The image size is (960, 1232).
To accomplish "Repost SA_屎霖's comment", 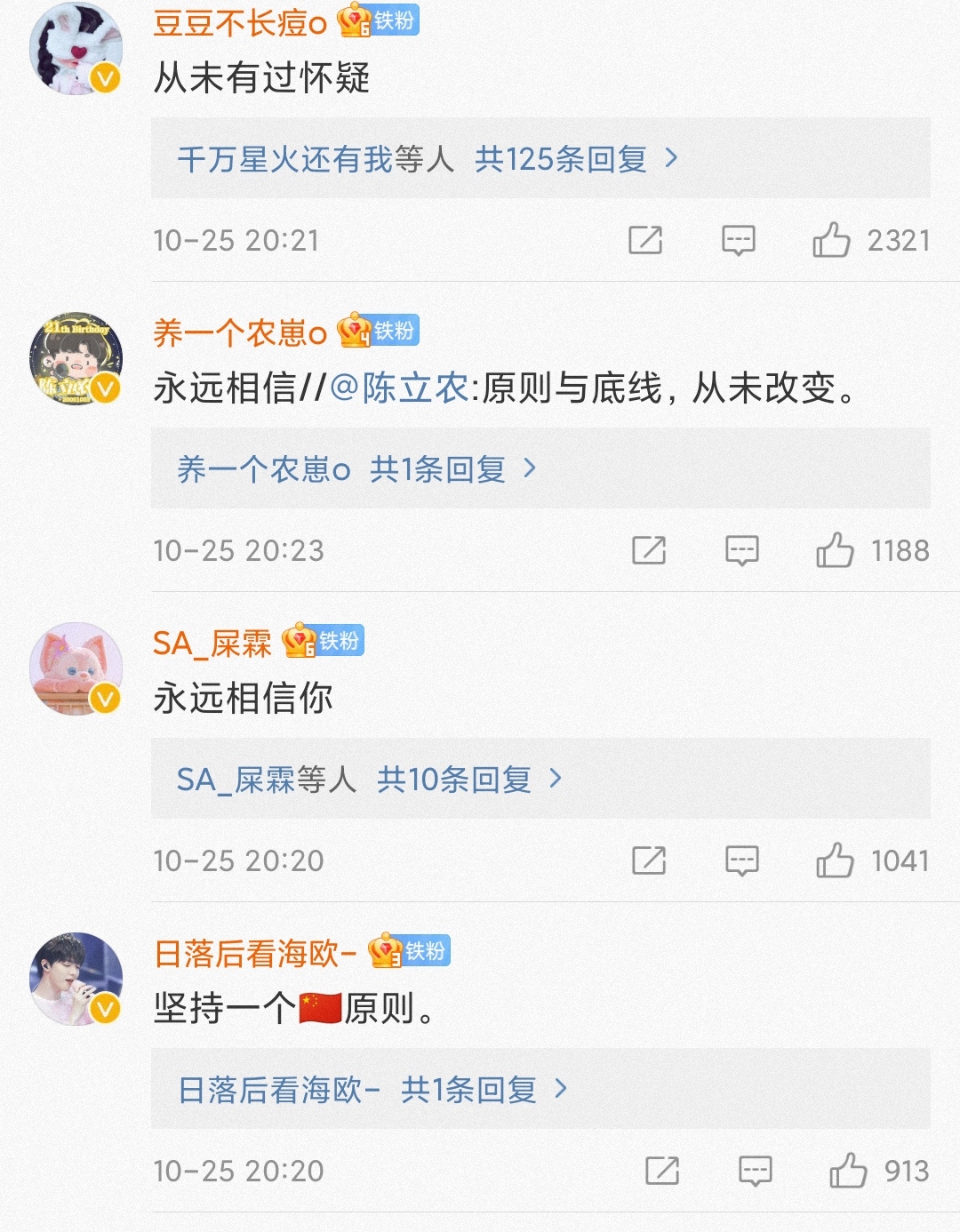I will (649, 860).
